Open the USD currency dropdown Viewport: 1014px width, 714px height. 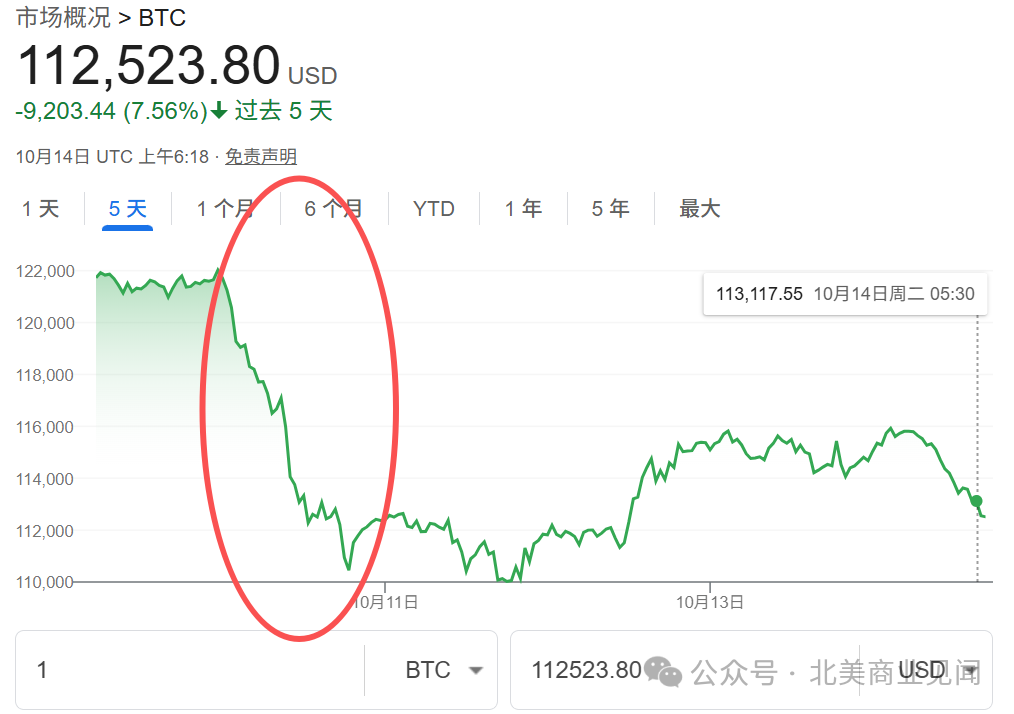[x=935, y=669]
